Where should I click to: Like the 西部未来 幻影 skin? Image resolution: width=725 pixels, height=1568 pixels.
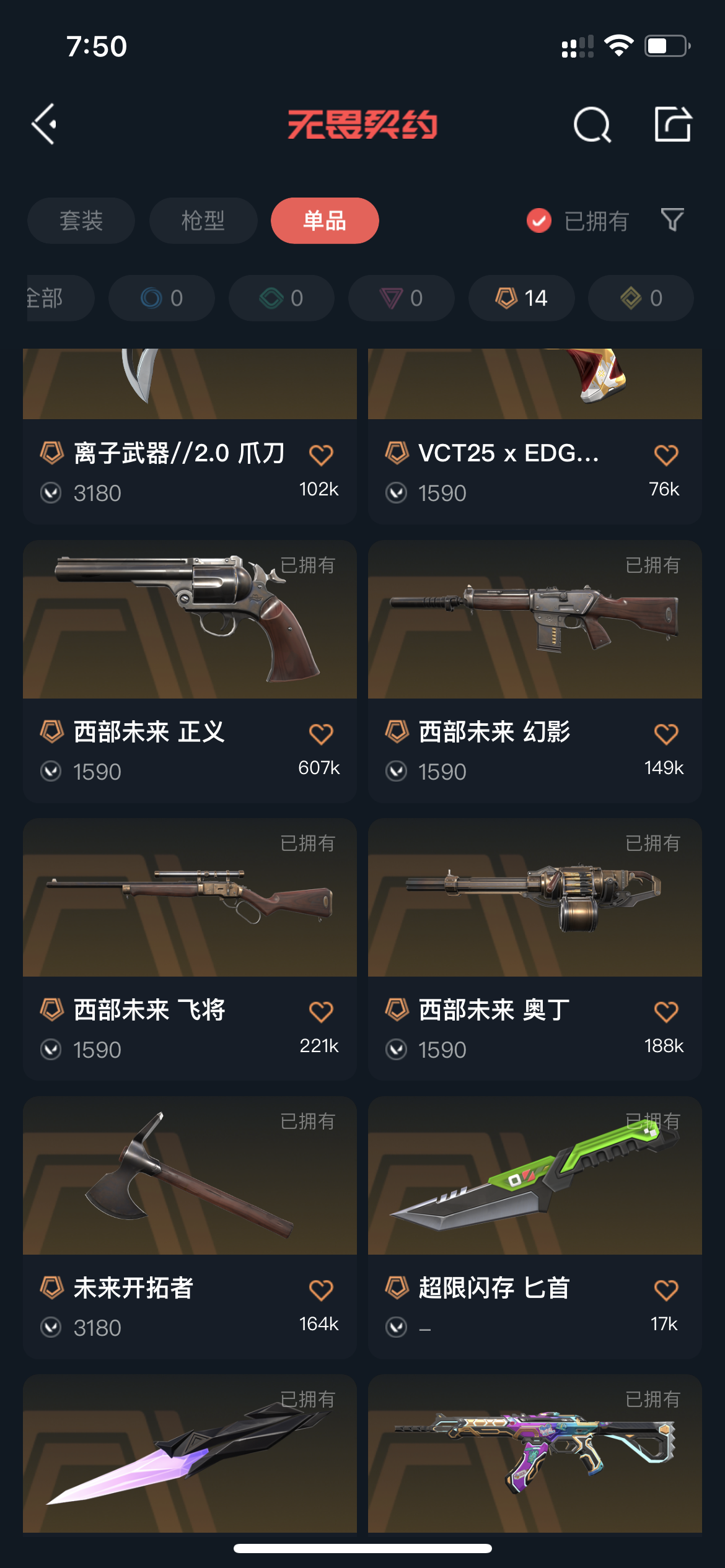click(x=666, y=734)
